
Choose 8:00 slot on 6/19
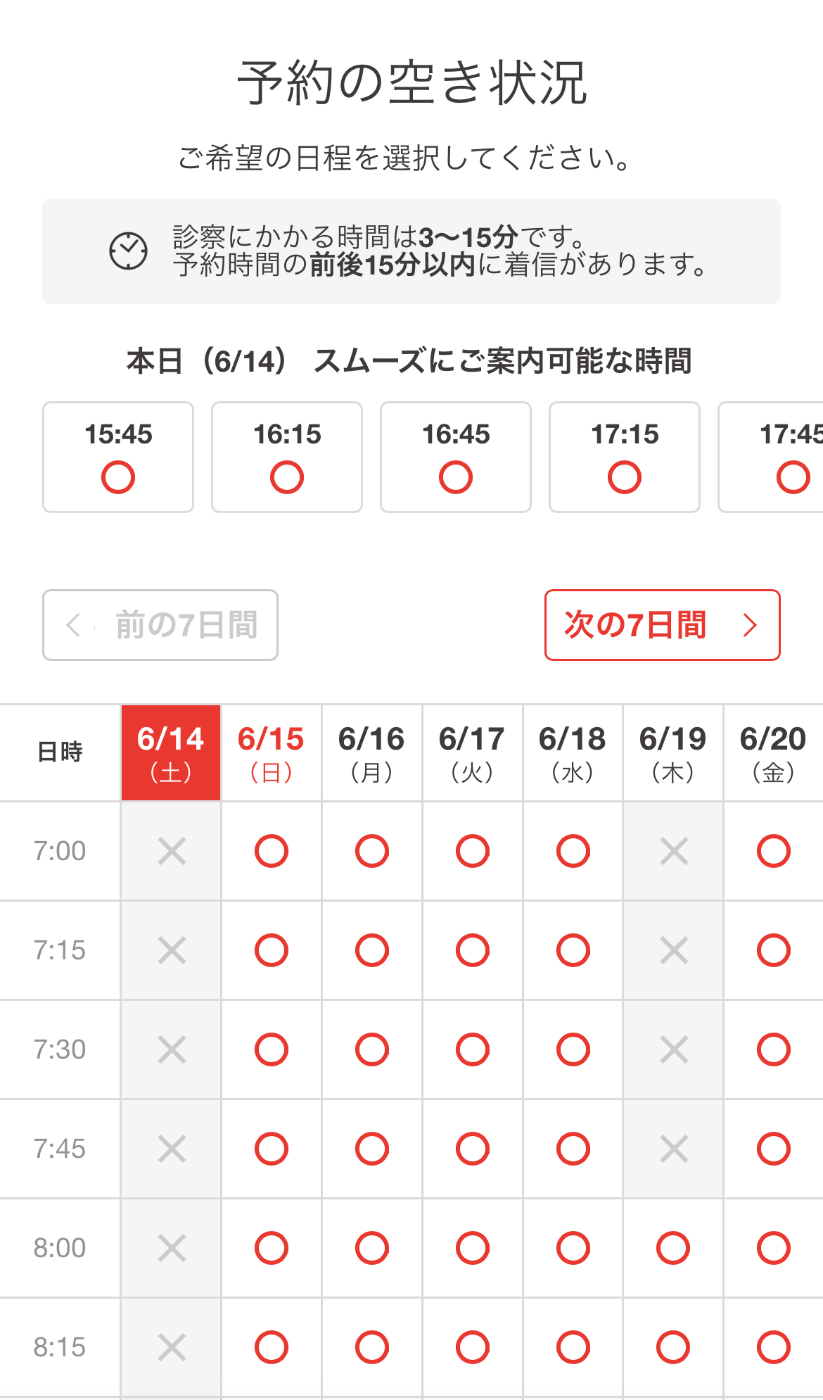click(x=673, y=1248)
